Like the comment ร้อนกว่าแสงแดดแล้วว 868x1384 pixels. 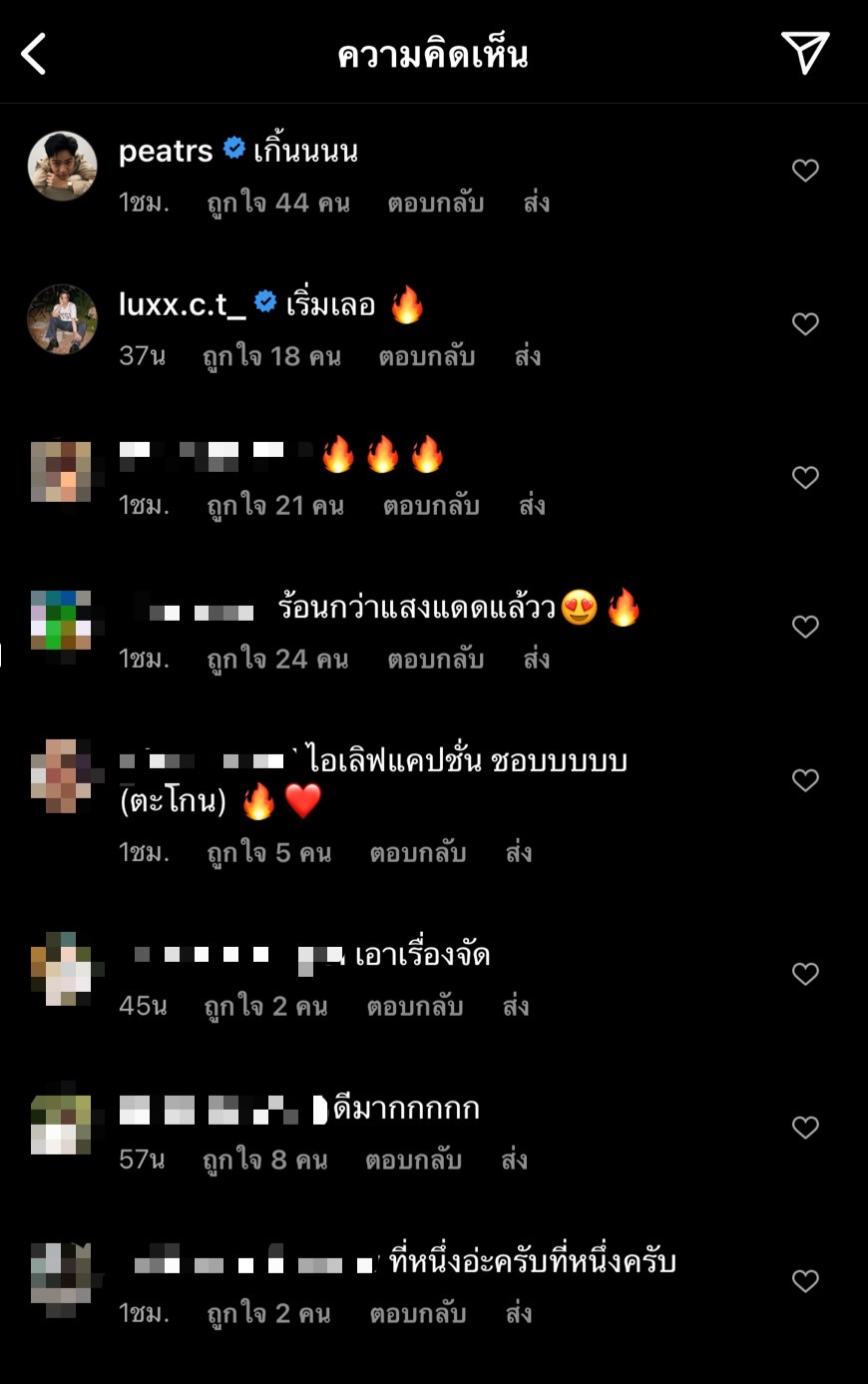805,627
